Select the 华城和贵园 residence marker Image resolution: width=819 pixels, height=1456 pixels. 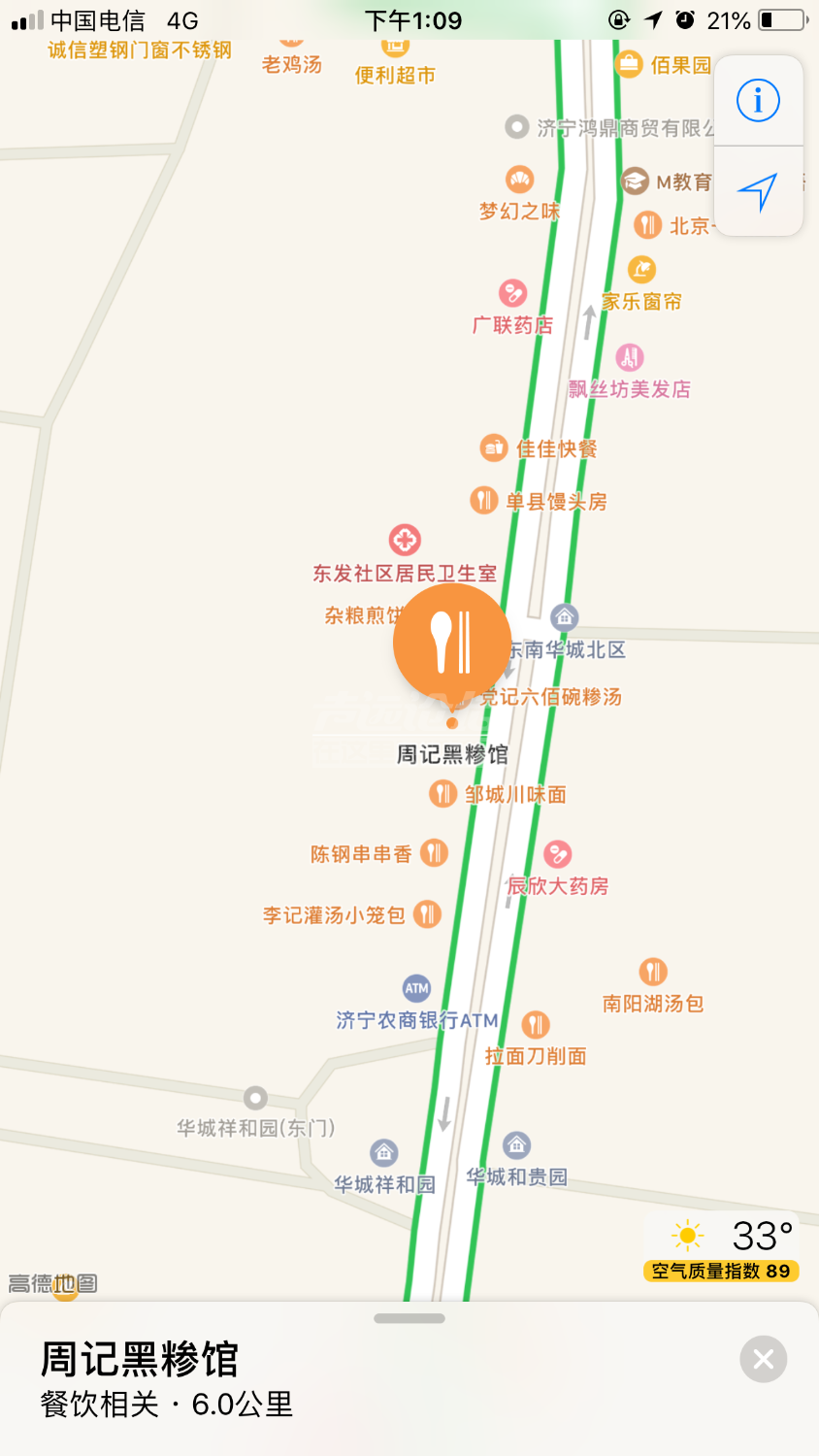[516, 1145]
